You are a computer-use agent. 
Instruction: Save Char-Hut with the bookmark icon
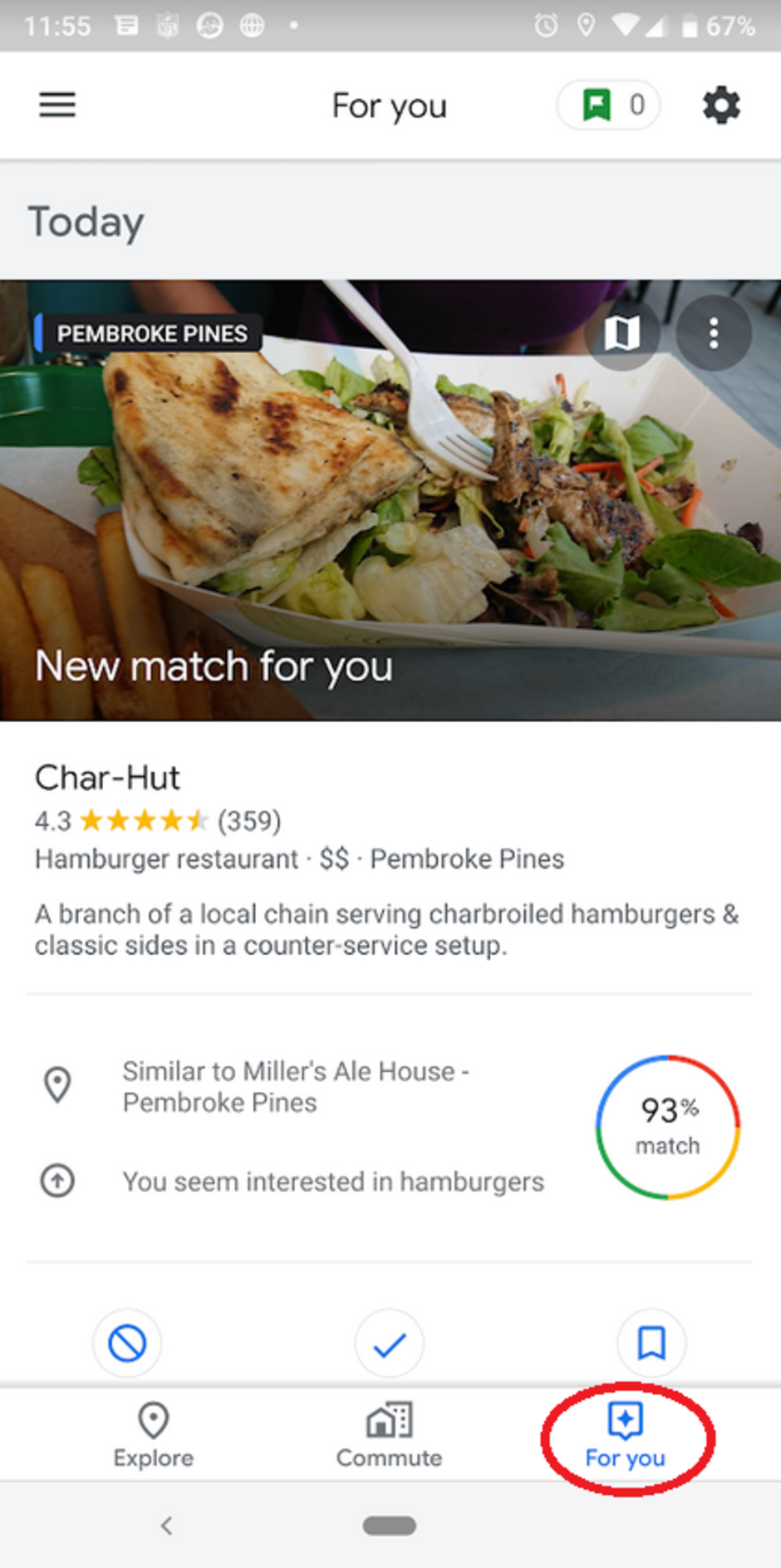coord(651,1343)
